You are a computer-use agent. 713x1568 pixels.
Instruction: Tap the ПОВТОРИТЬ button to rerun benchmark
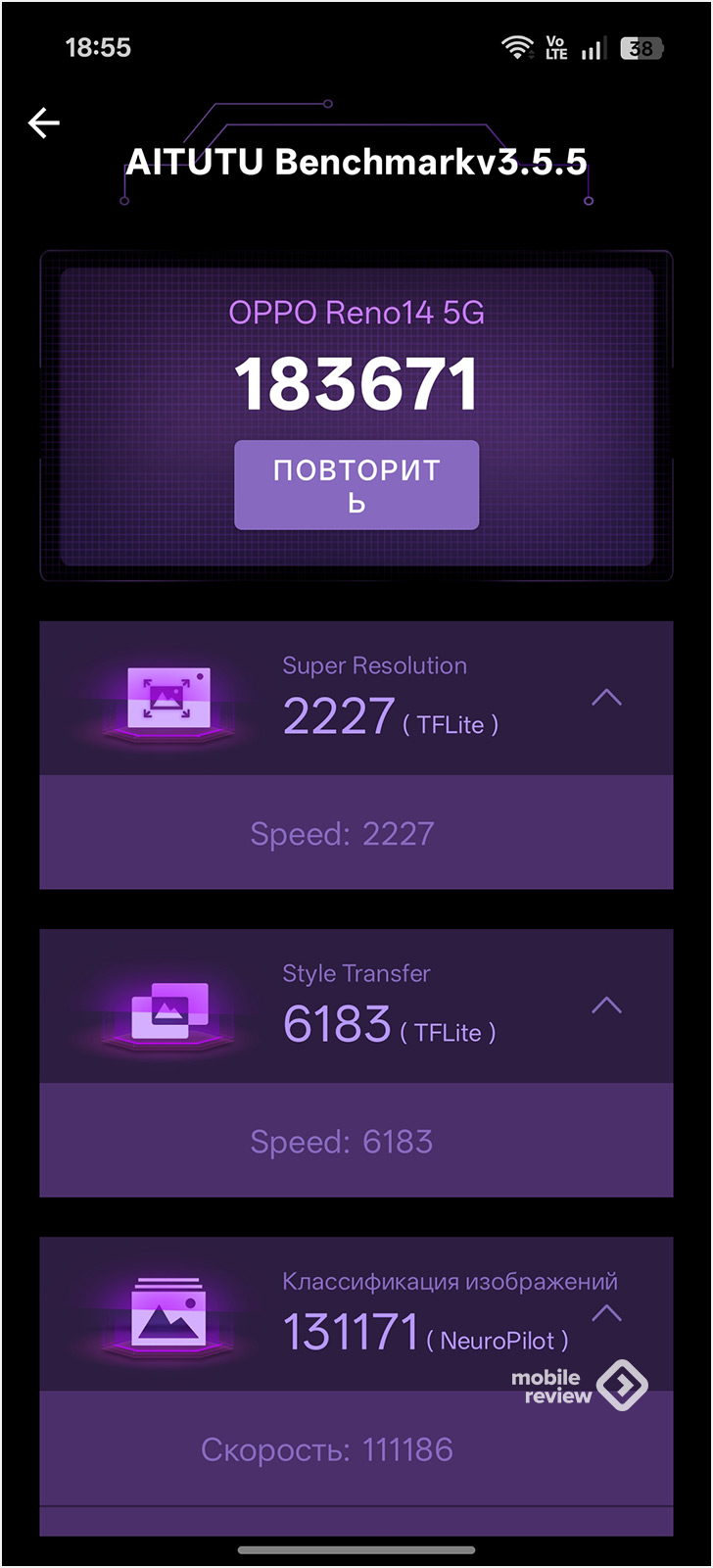[356, 485]
